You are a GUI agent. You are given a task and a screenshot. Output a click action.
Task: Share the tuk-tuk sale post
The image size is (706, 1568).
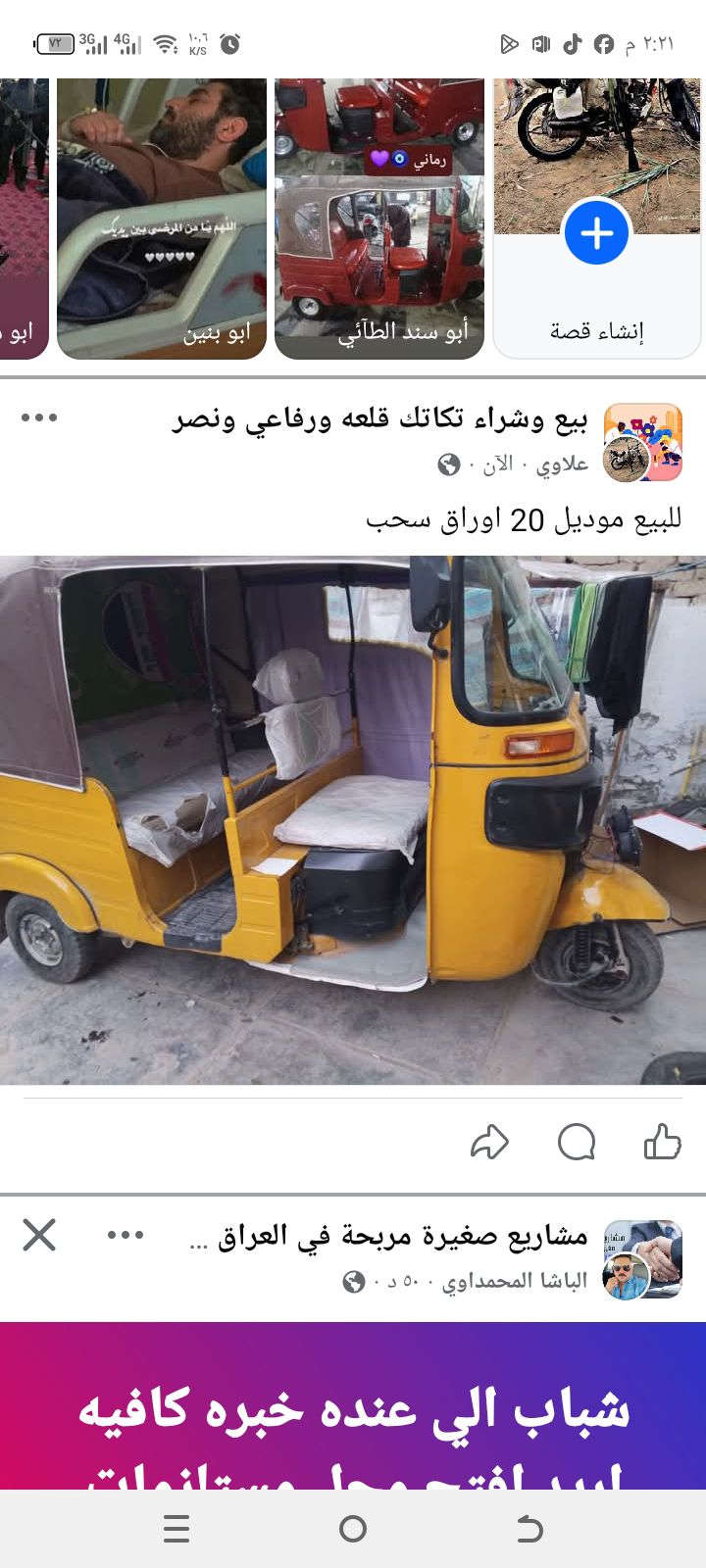[489, 1142]
